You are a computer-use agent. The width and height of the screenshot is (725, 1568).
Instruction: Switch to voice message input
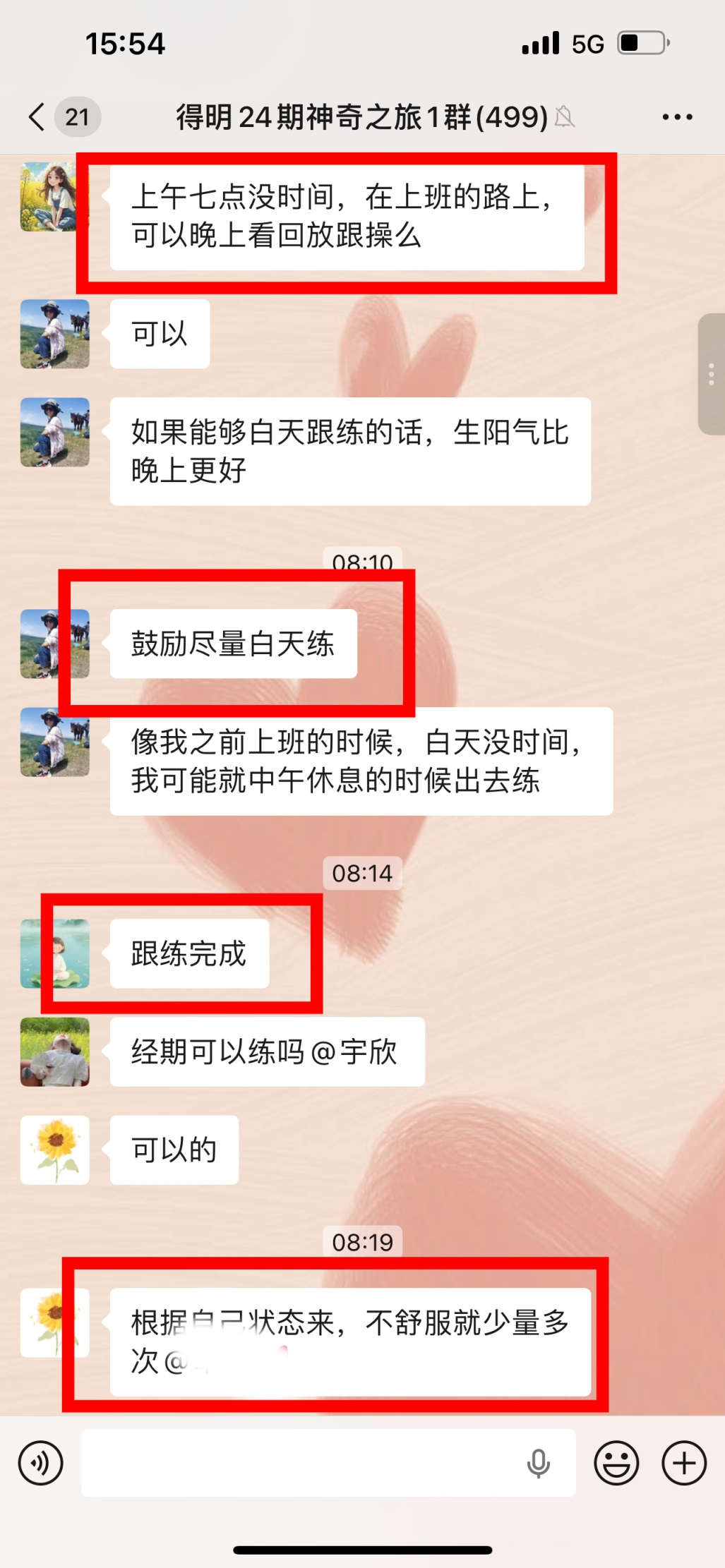pos(41,1463)
